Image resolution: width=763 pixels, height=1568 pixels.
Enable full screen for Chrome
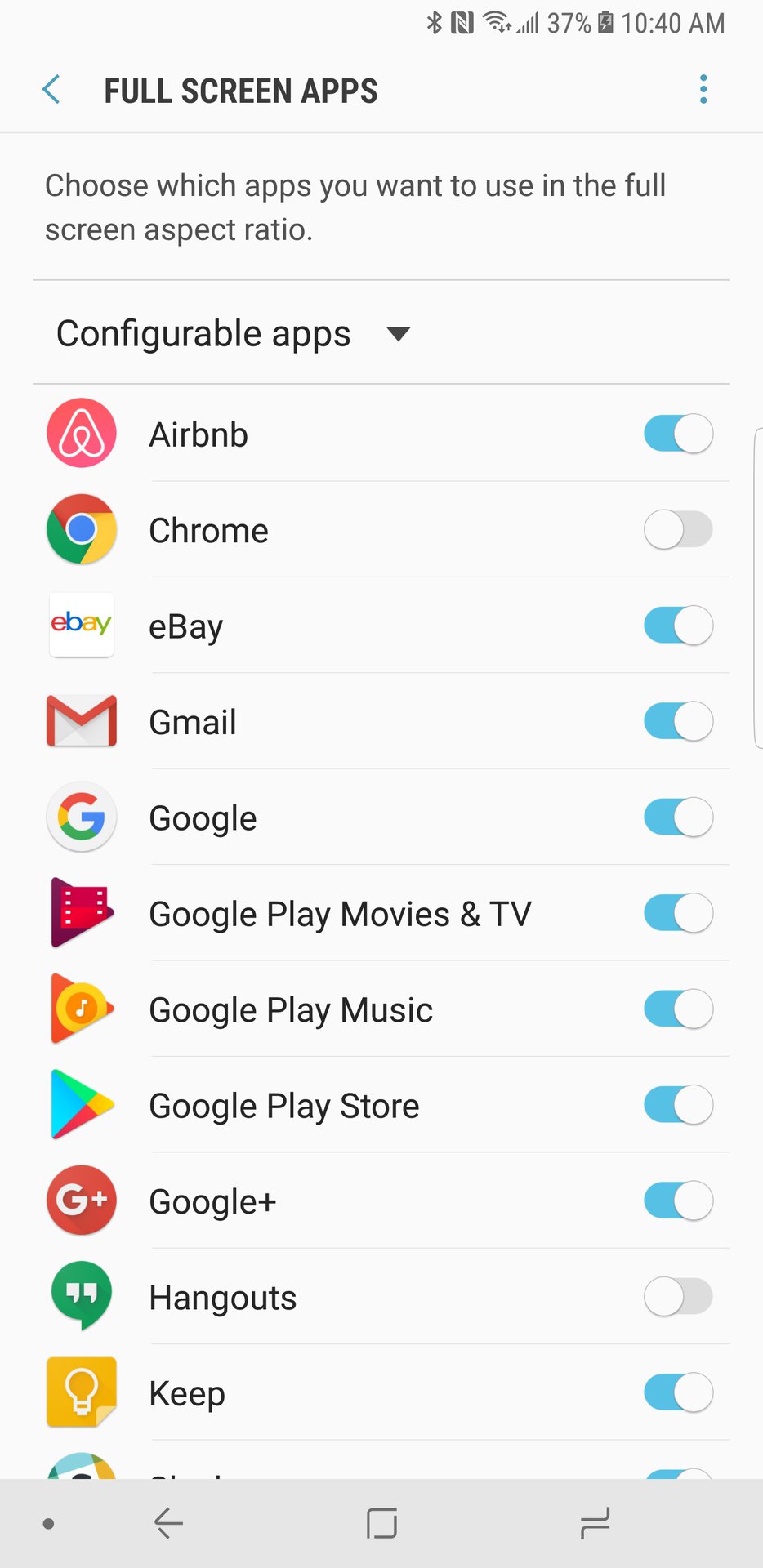point(678,530)
